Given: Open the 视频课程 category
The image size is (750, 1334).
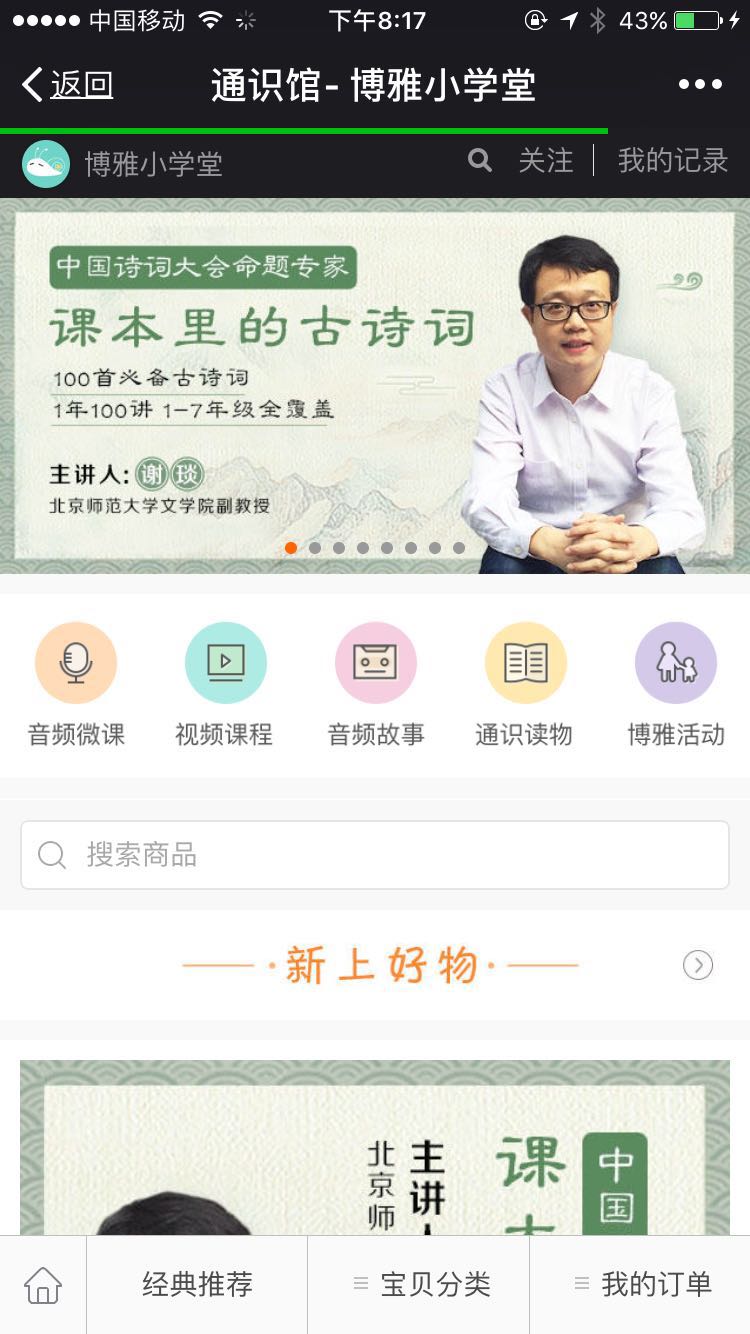Looking at the screenshot, I should coord(225,684).
